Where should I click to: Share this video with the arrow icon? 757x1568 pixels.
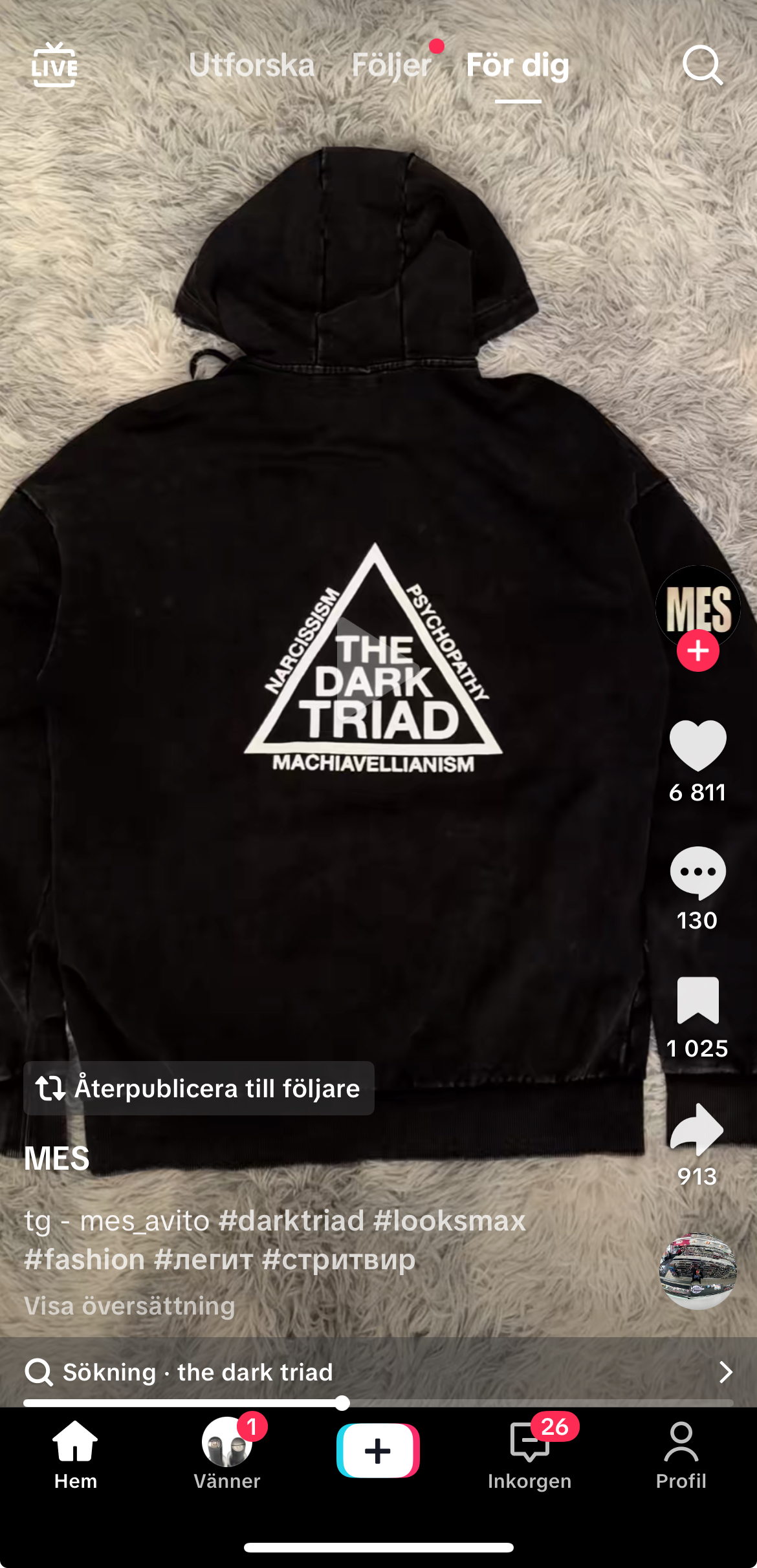coord(697,1129)
